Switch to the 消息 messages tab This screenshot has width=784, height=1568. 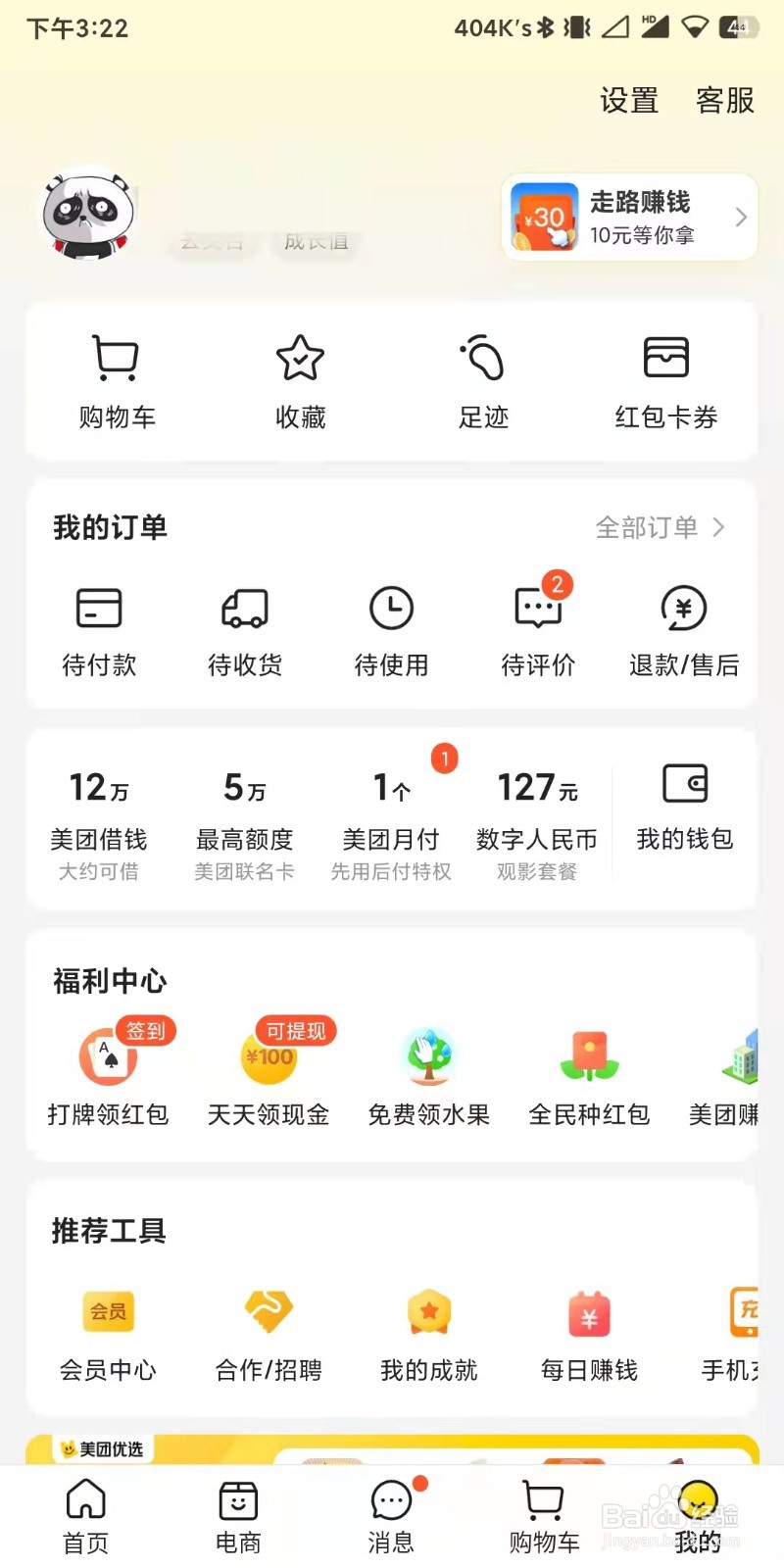[391, 1516]
